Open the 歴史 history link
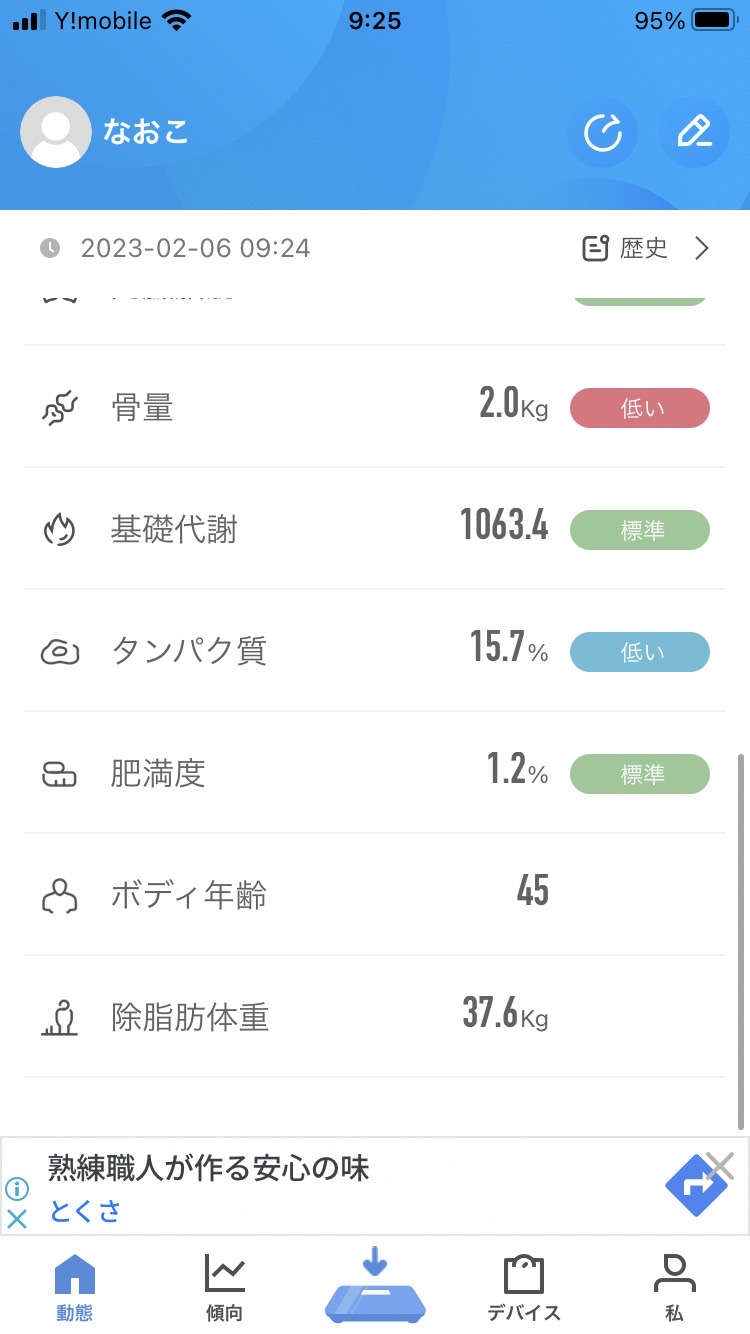This screenshot has width=750, height=1334. (x=646, y=248)
